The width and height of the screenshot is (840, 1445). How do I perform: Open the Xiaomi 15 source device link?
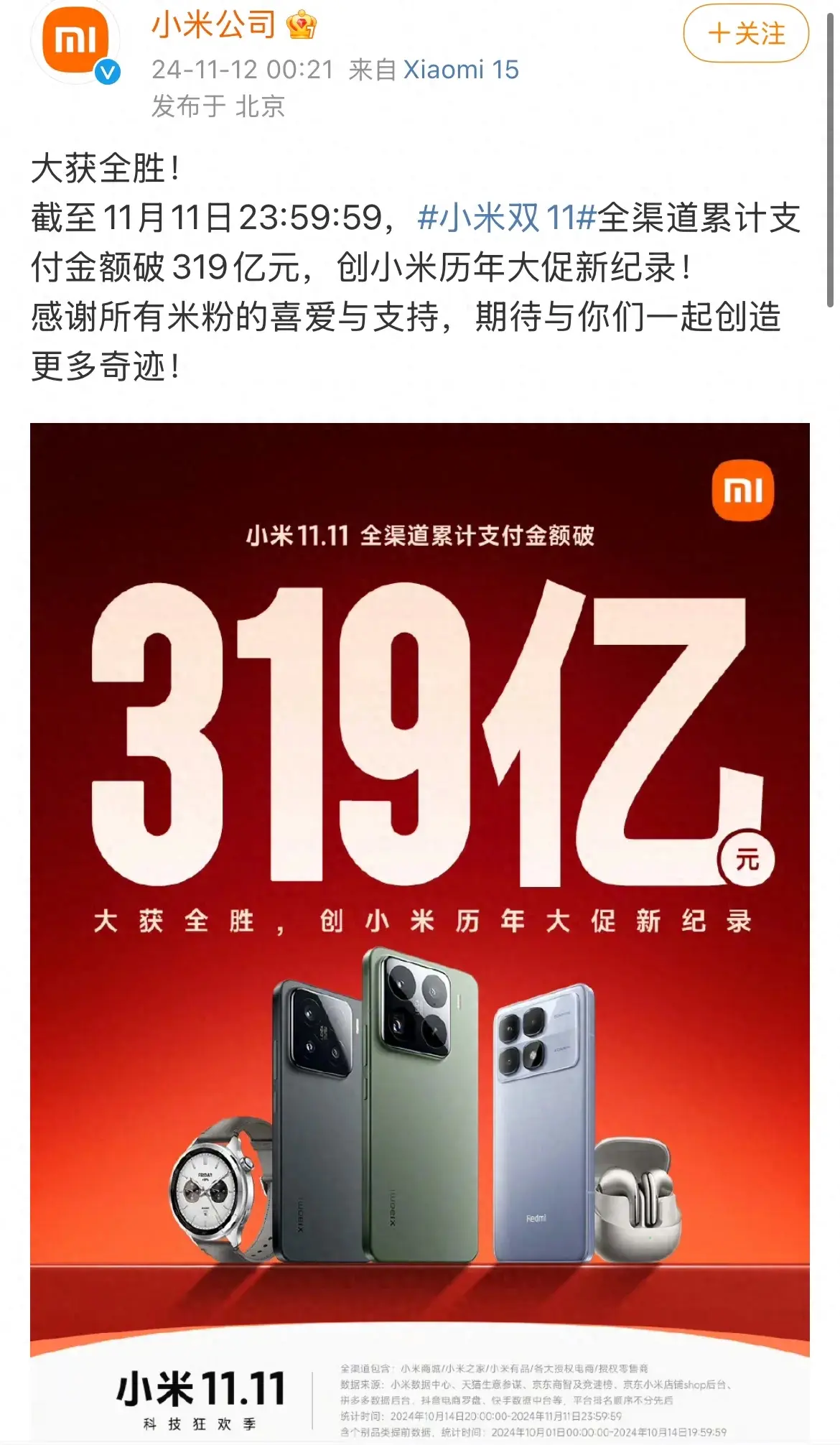[460, 70]
